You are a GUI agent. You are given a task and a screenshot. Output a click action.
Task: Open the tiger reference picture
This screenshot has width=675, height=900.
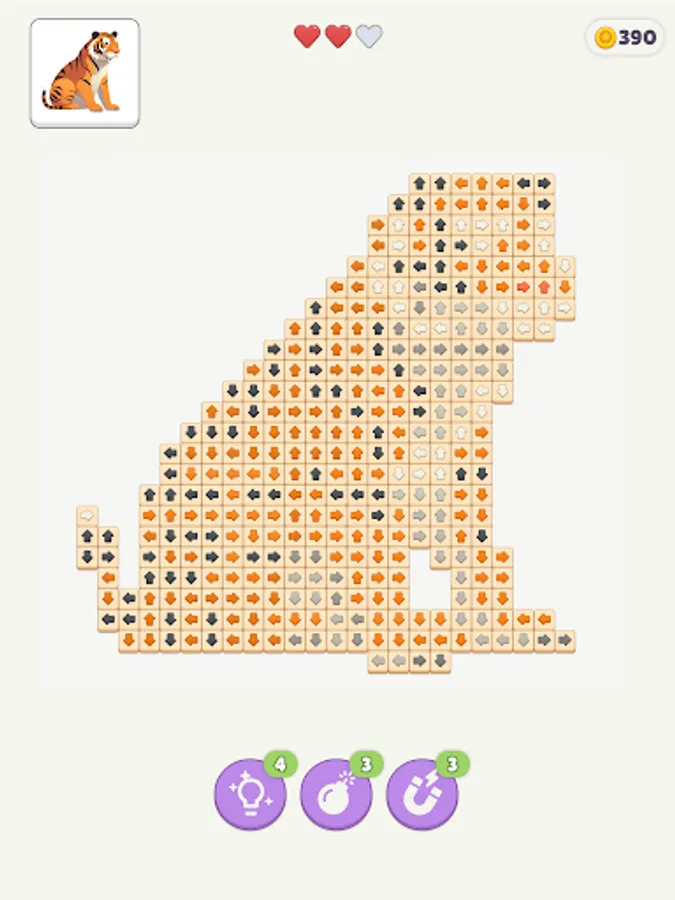click(85, 73)
